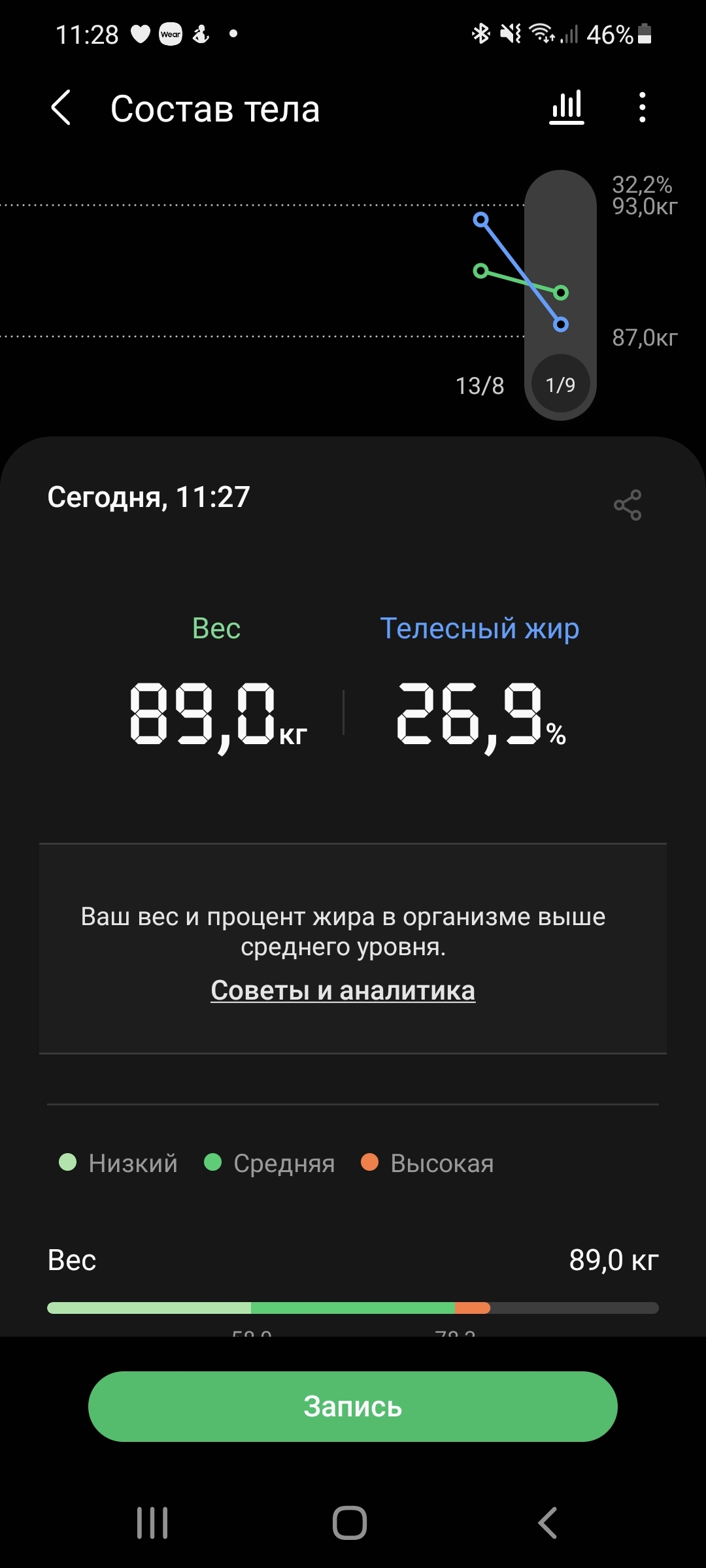Select the 1/9 date on the chart
Image resolution: width=706 pixels, height=1568 pixels.
(560, 385)
